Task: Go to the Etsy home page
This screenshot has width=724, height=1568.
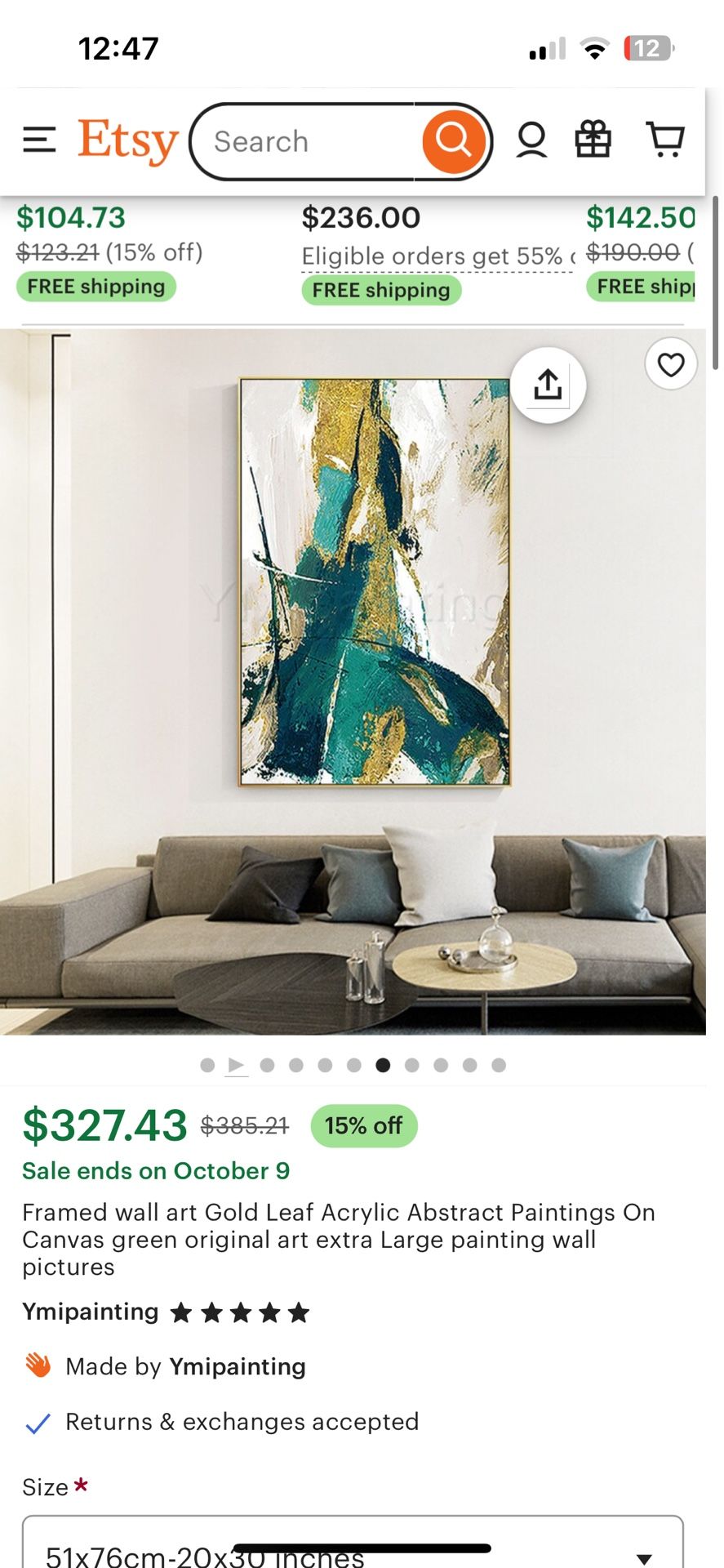Action: pos(127,140)
